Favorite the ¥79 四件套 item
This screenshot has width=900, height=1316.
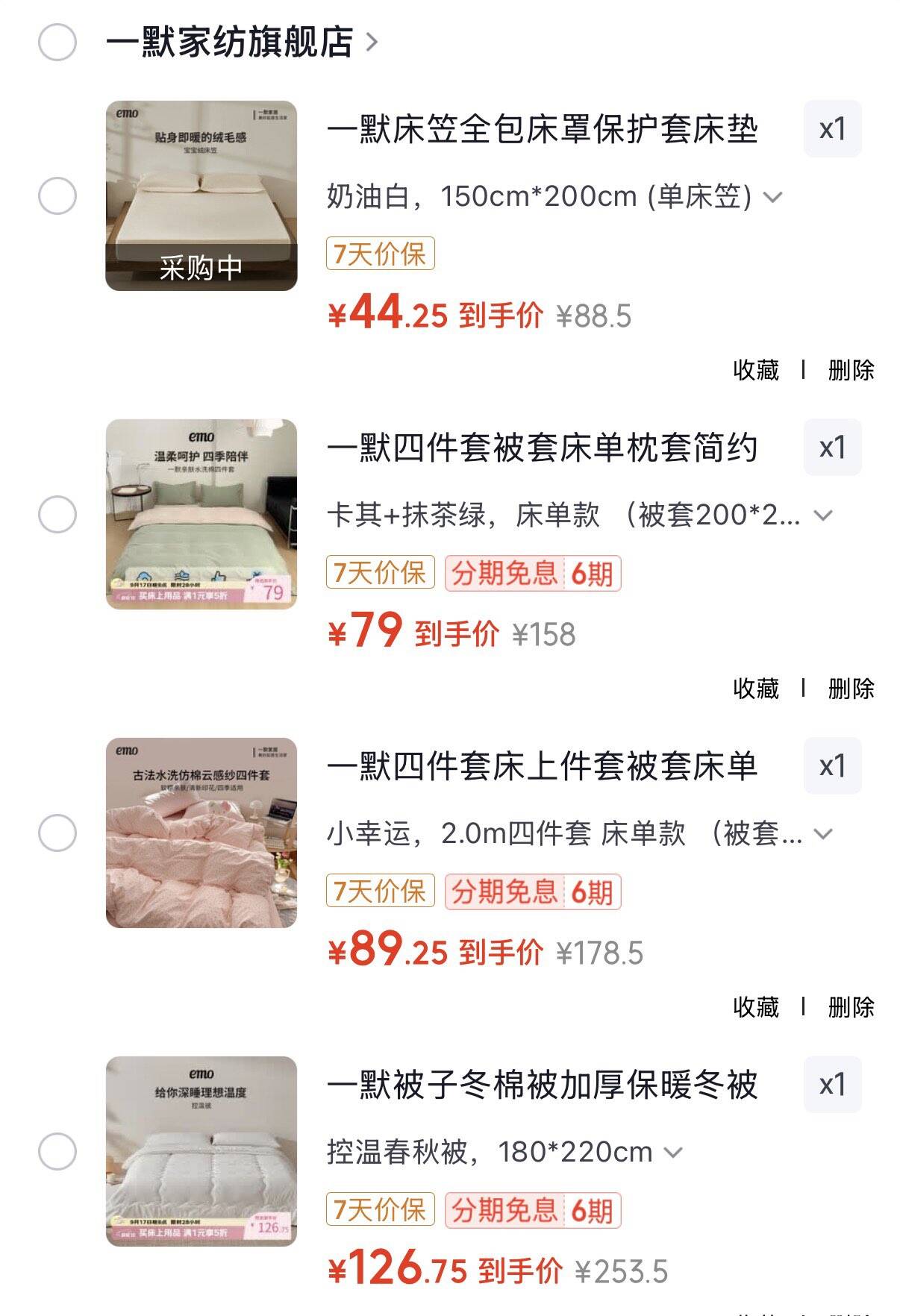[x=756, y=688]
